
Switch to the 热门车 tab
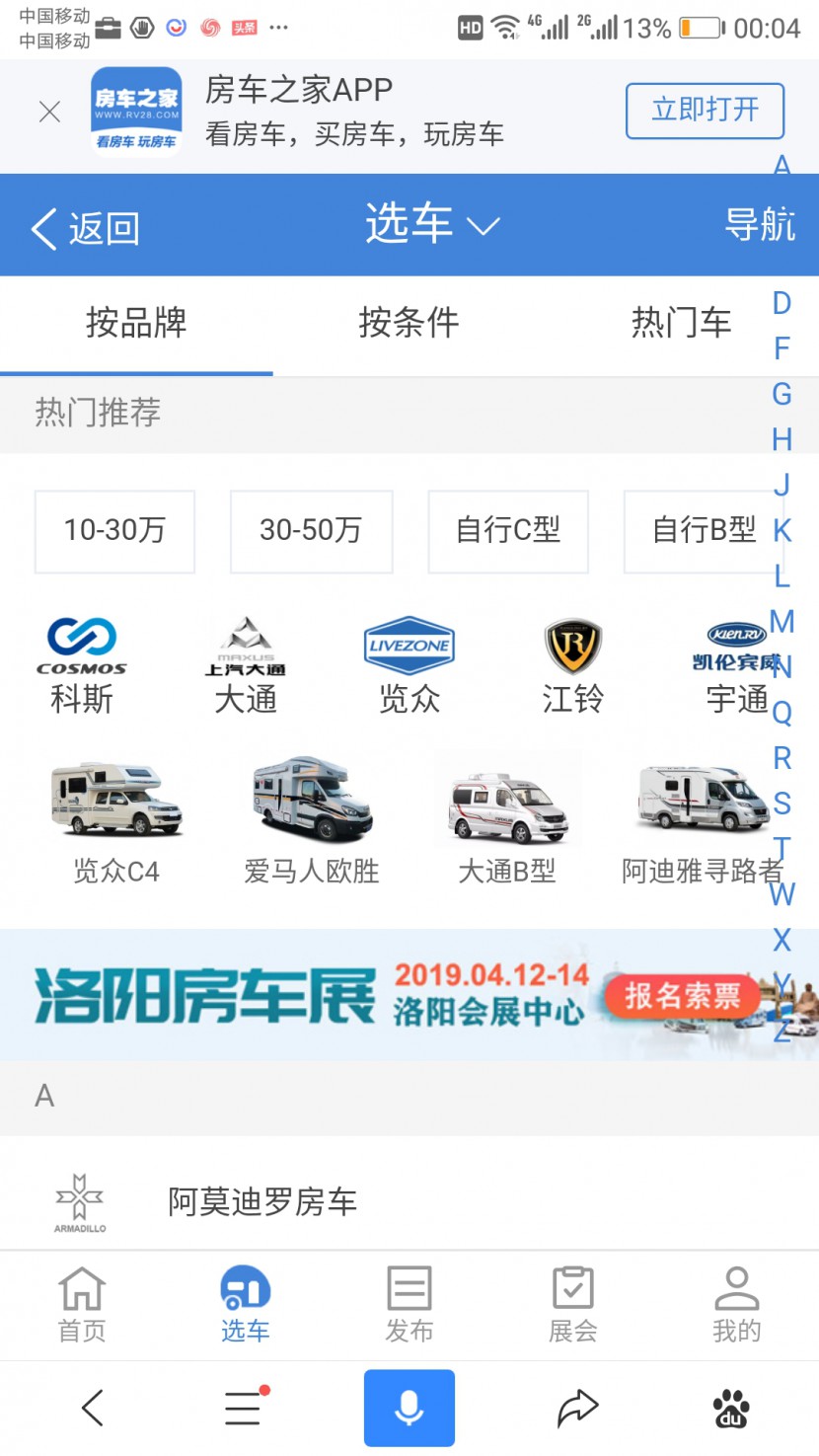click(x=681, y=321)
